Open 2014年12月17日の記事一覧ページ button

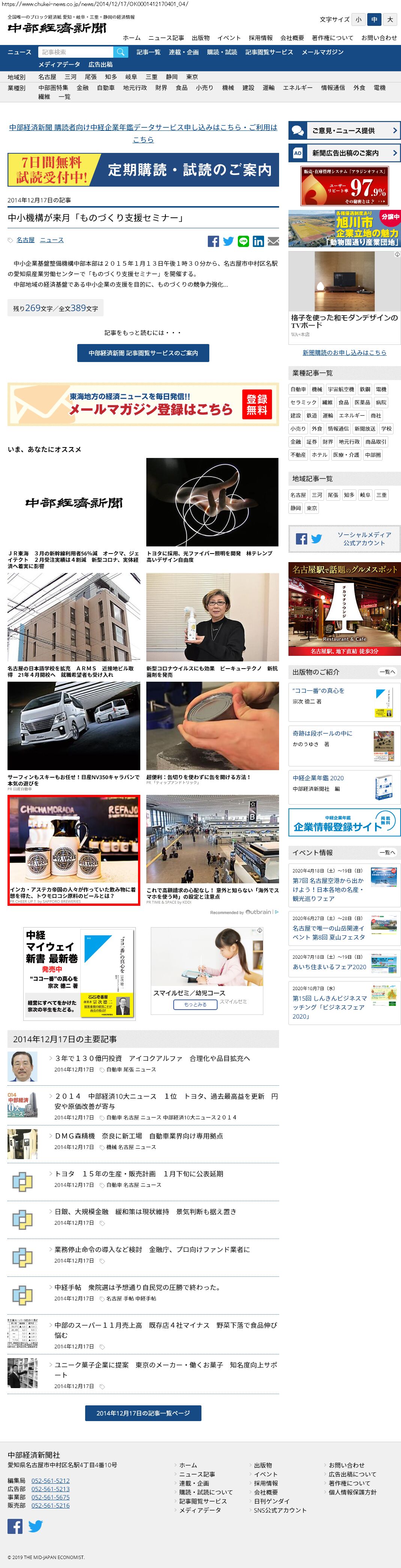[143, 1413]
